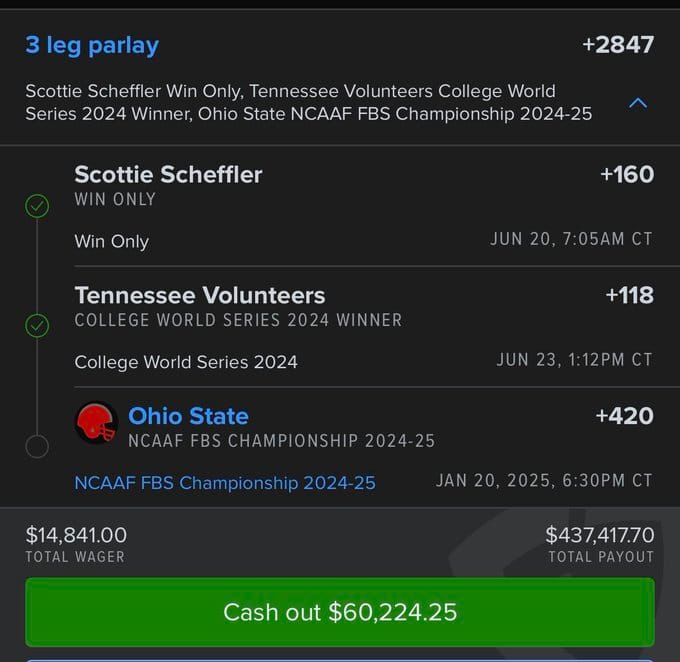Open NCAAF FBS Championship 2024-25 event link
Image resolution: width=680 pixels, height=662 pixels.
225,483
